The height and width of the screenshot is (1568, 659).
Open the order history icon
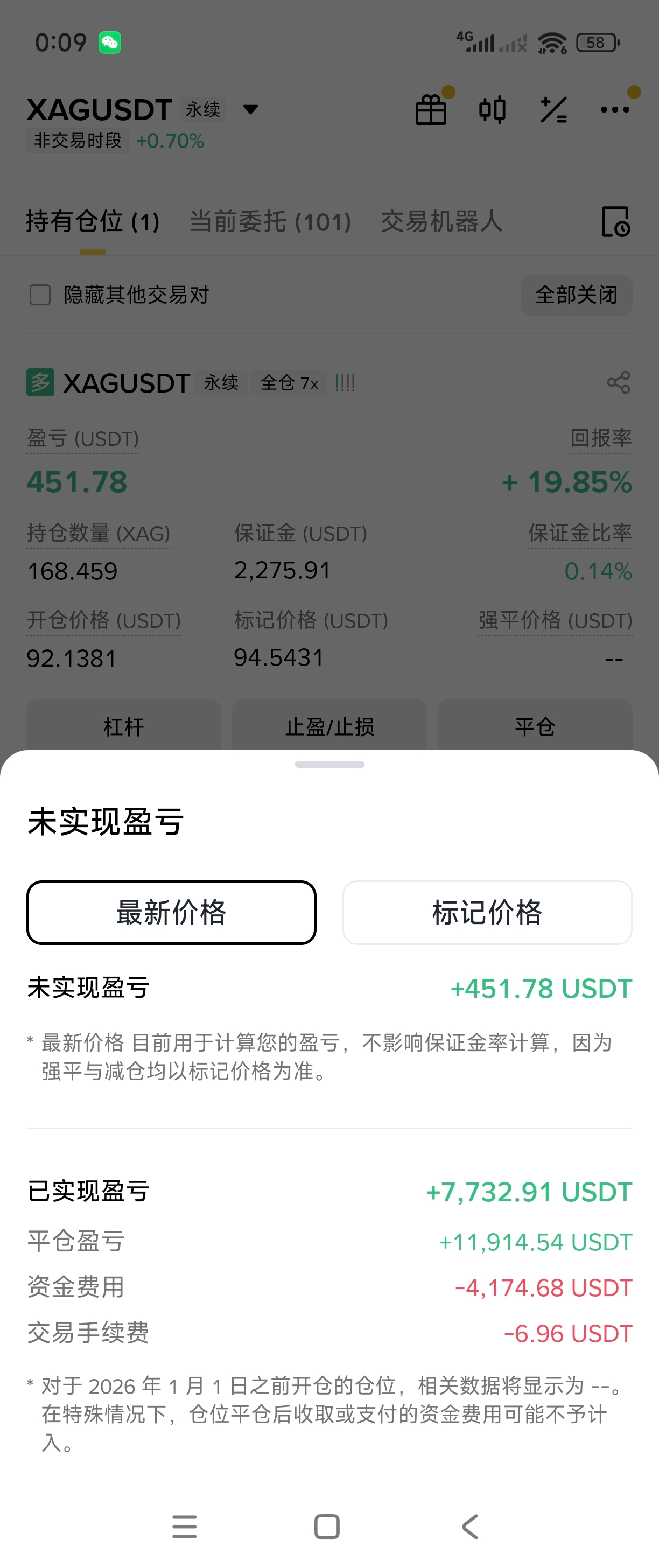tap(615, 221)
